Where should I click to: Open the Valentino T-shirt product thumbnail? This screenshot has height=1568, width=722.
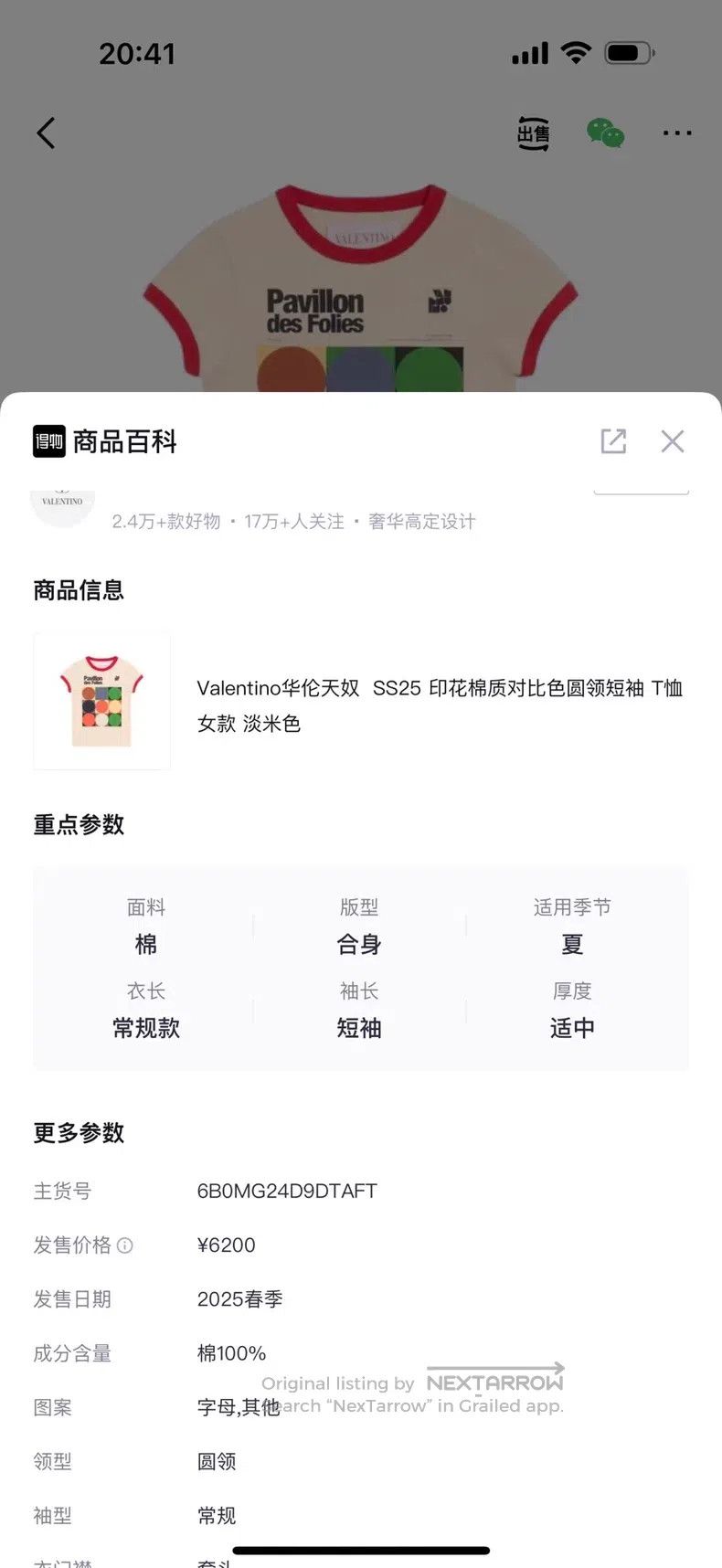point(101,701)
